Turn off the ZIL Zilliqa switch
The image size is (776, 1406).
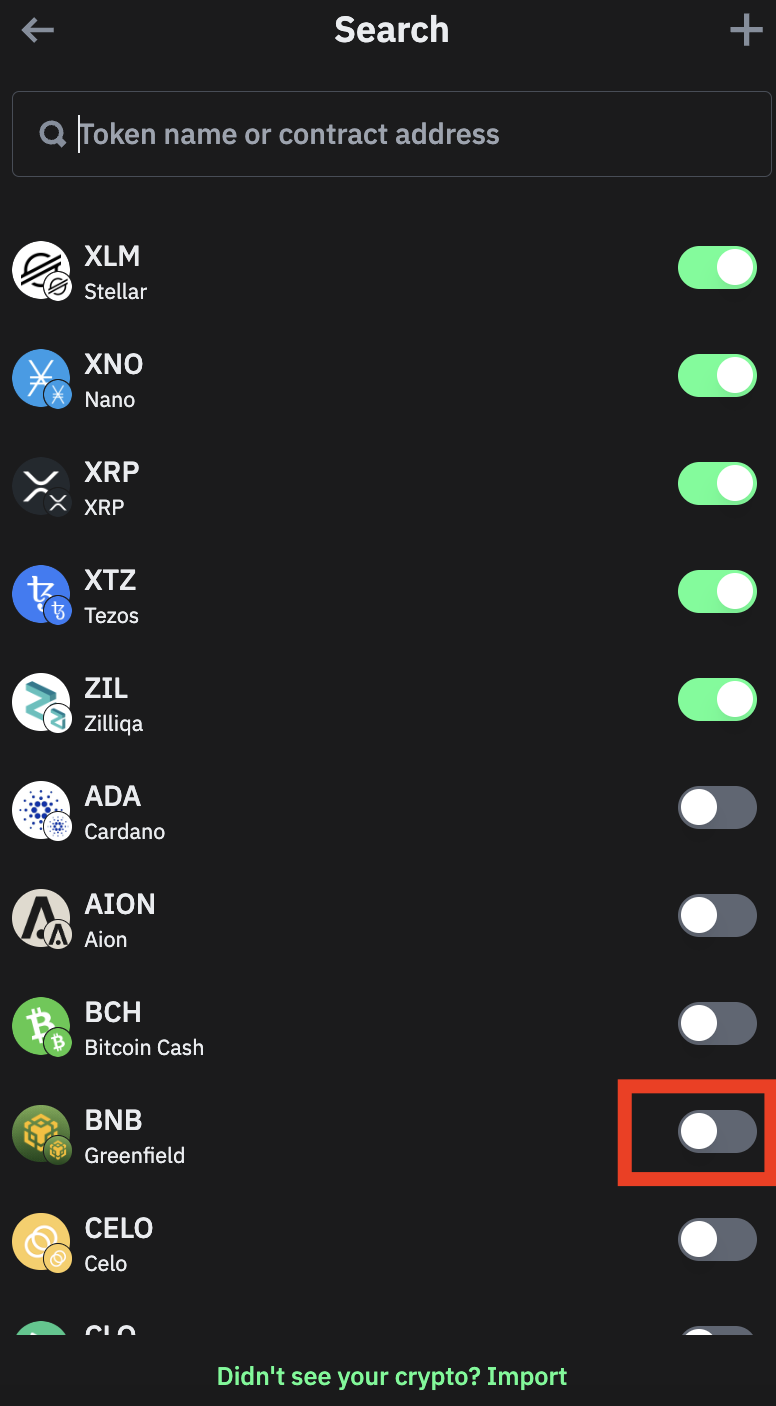point(717,700)
